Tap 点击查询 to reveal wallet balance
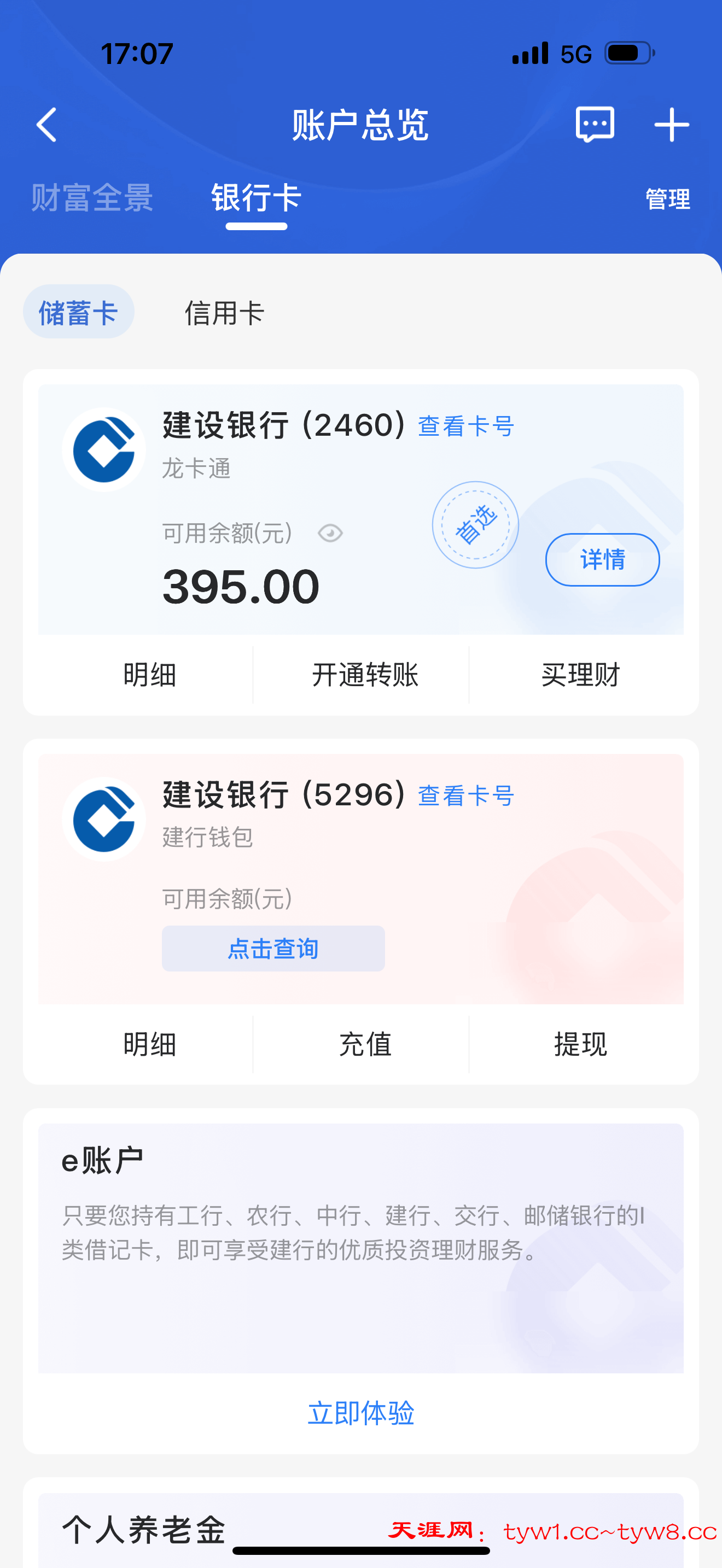 point(273,947)
